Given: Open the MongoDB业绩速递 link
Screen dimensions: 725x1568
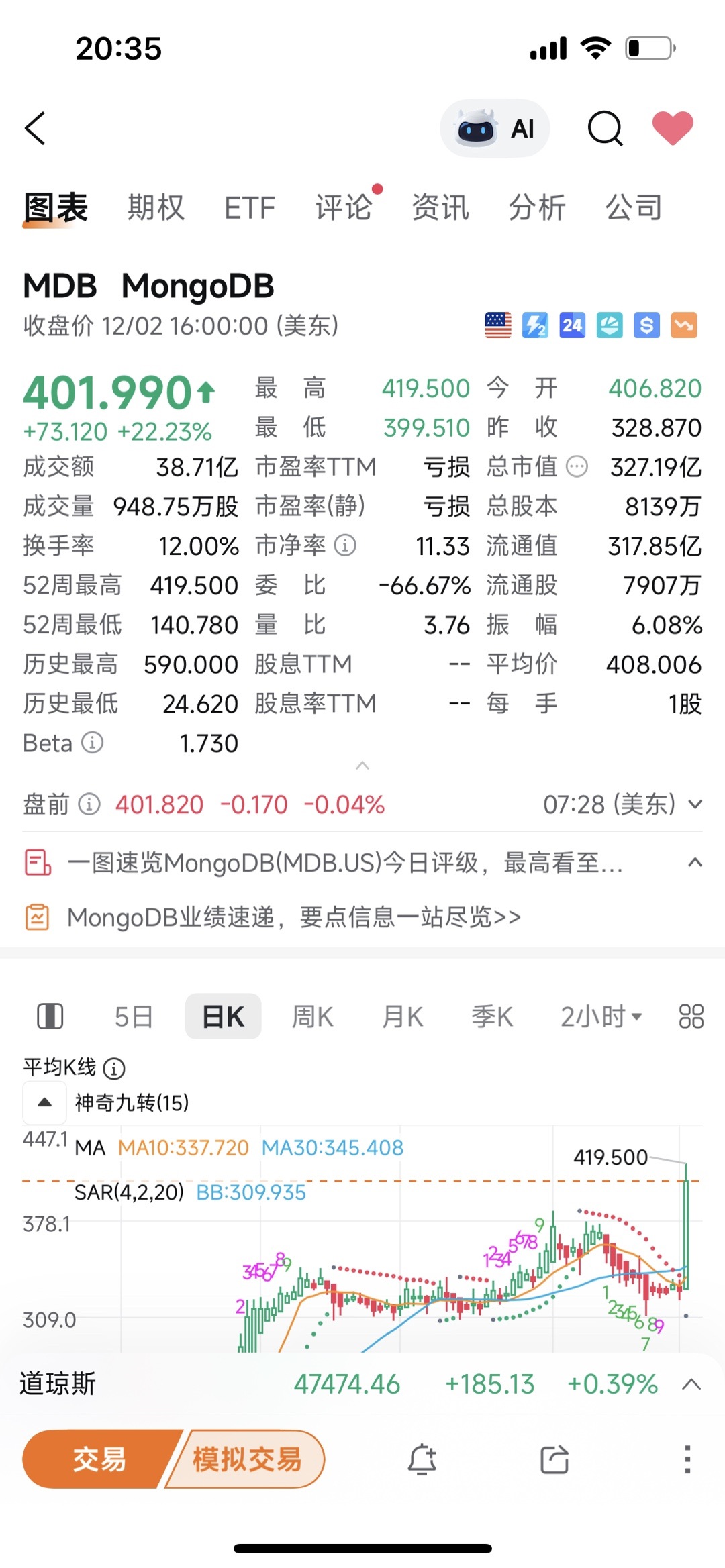Looking at the screenshot, I should (x=294, y=917).
